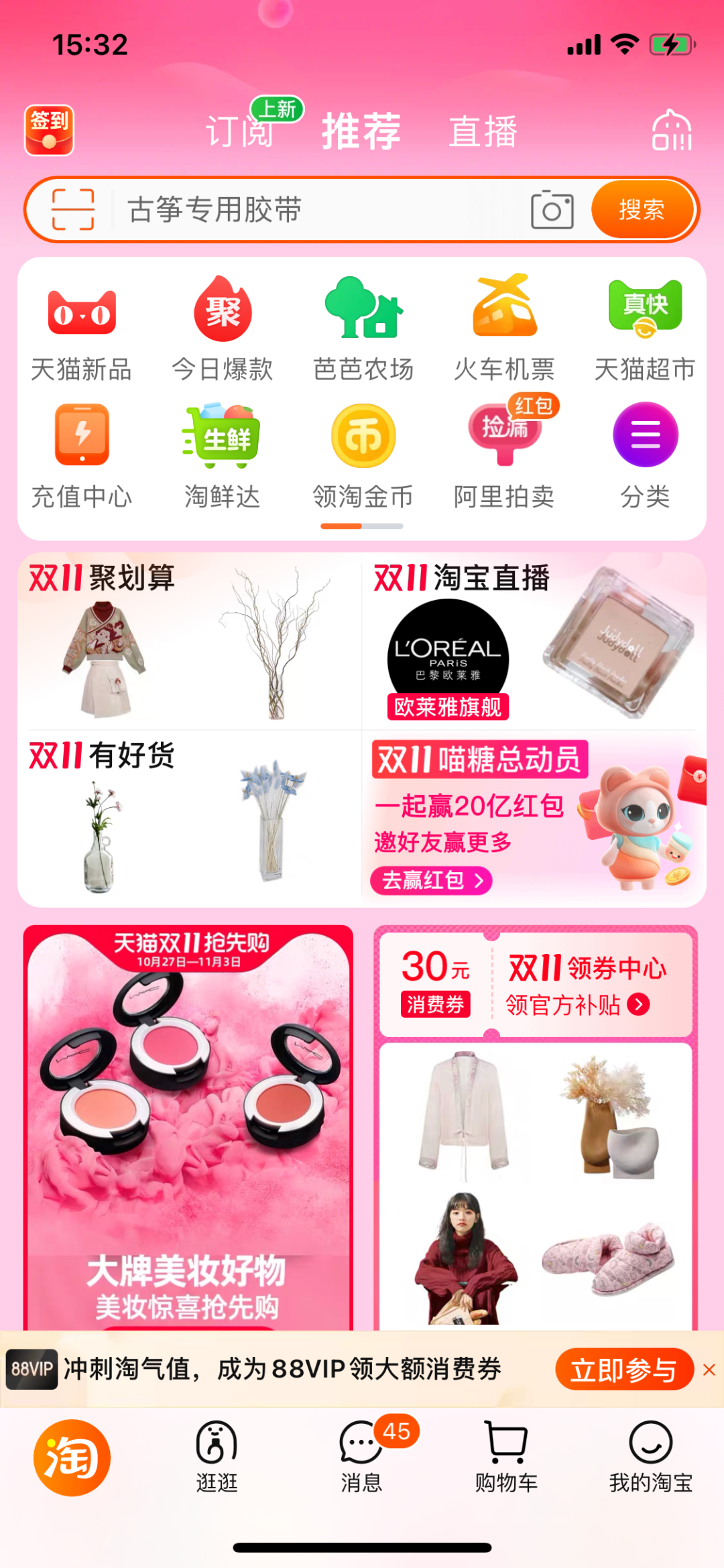Tap 去赢红包 button

click(431, 880)
